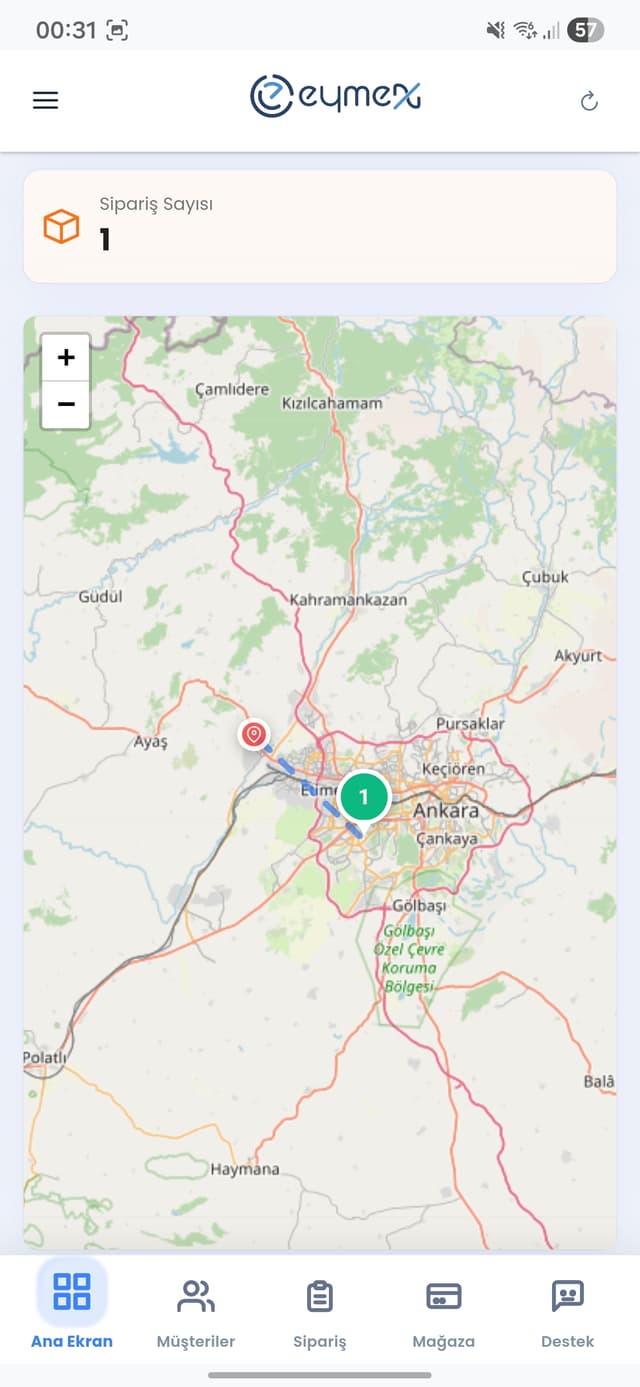The height and width of the screenshot is (1387, 640).
Task: Tap the green cluster marker numbered 1
Action: pos(364,797)
